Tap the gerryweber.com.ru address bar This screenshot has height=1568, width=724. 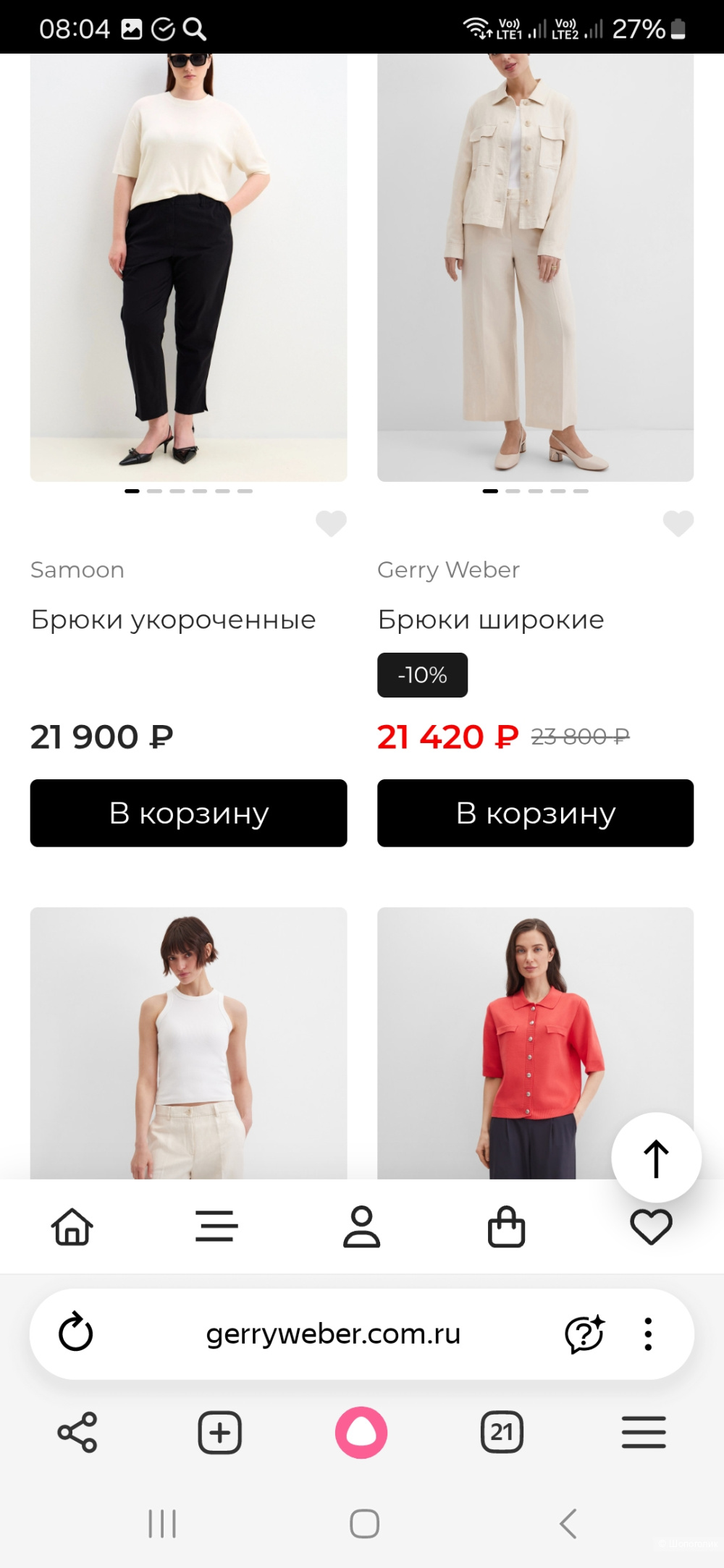tap(333, 1335)
